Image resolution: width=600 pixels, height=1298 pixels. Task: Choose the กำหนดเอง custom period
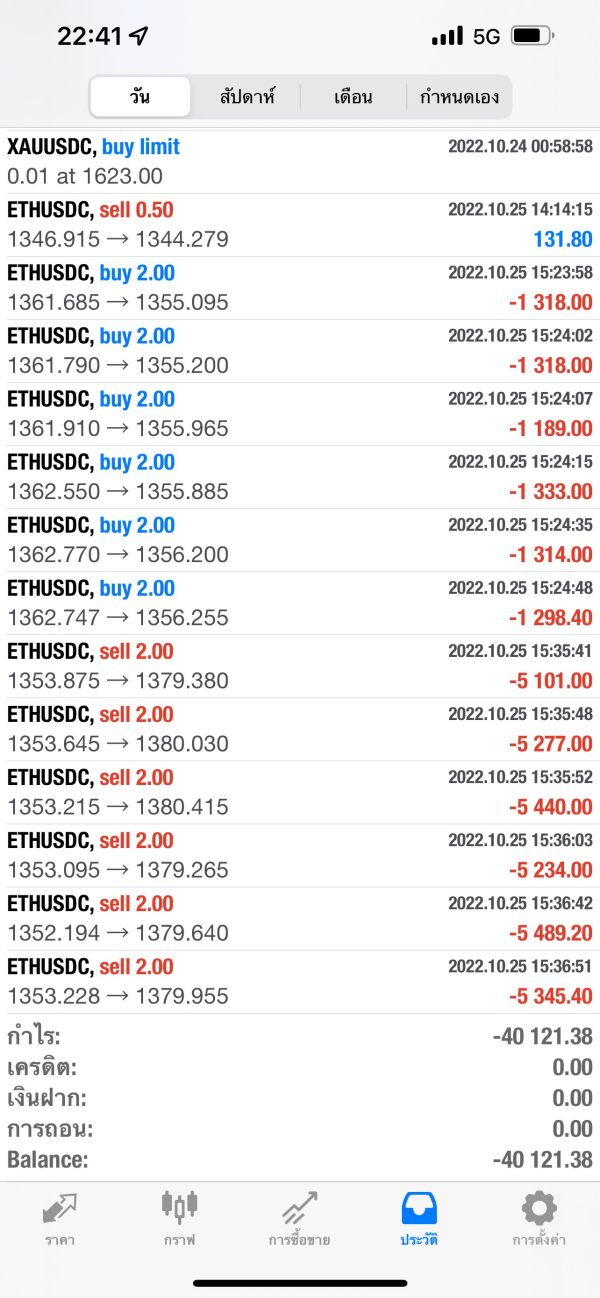pyautogui.click(x=459, y=97)
